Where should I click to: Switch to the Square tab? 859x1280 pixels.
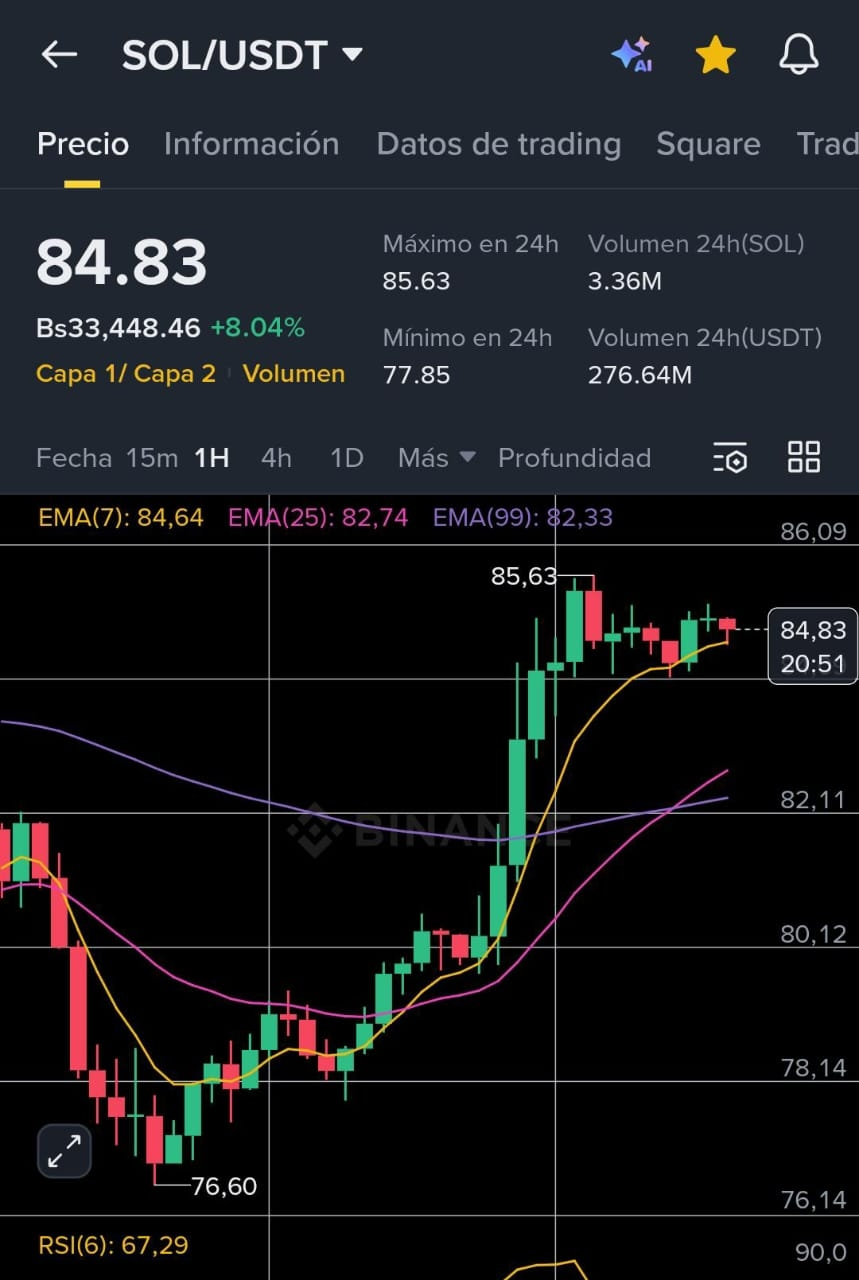click(708, 144)
